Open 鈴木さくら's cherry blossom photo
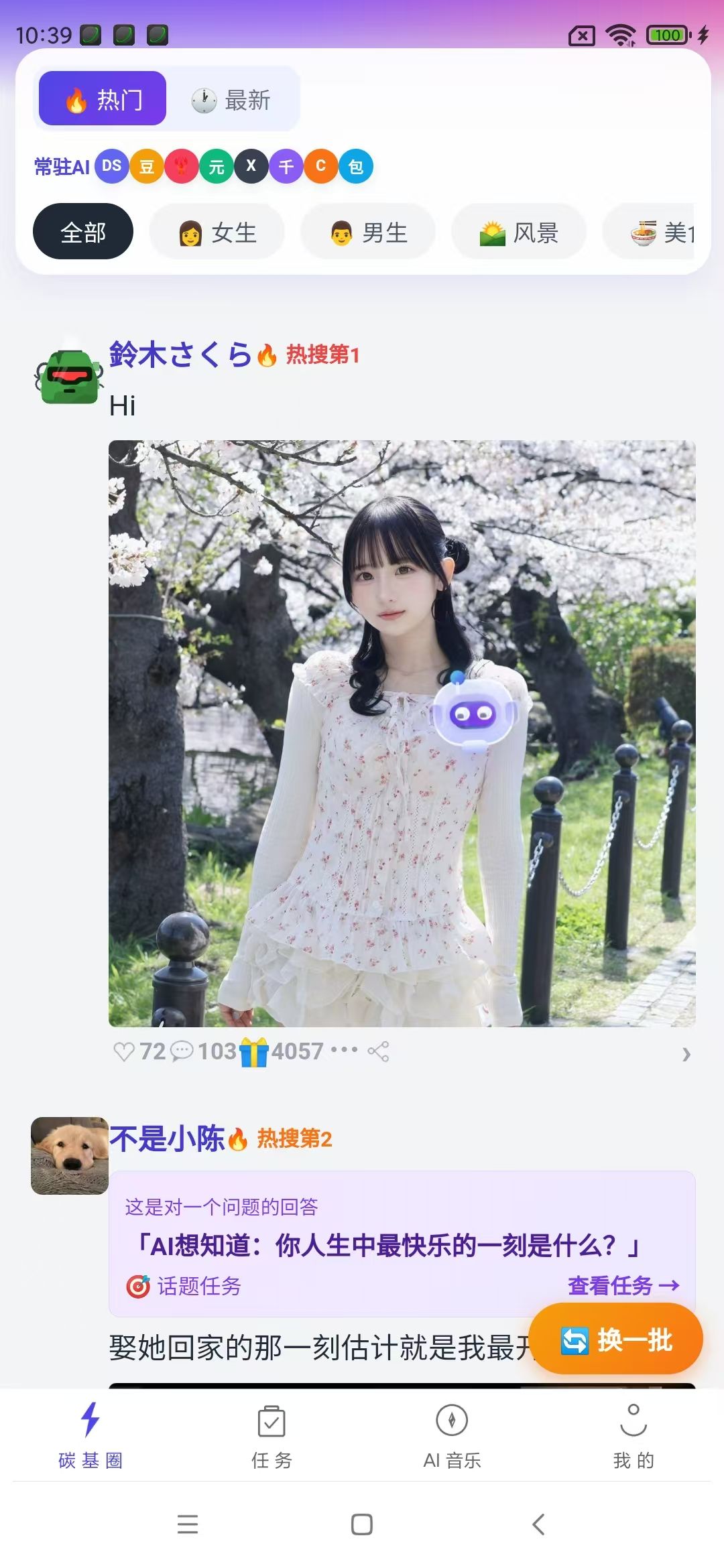The width and height of the screenshot is (724, 1568). [x=402, y=733]
